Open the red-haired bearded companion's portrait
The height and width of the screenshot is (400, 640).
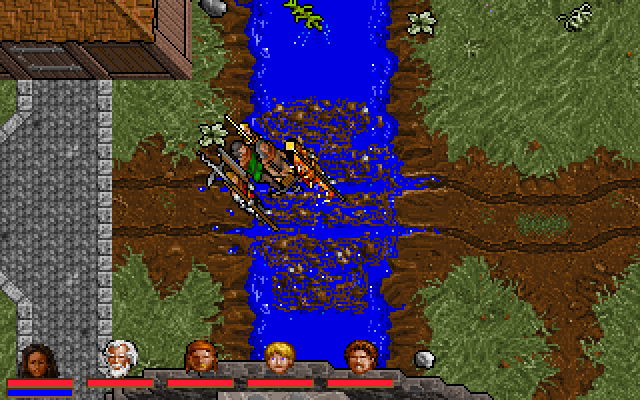(x=199, y=358)
